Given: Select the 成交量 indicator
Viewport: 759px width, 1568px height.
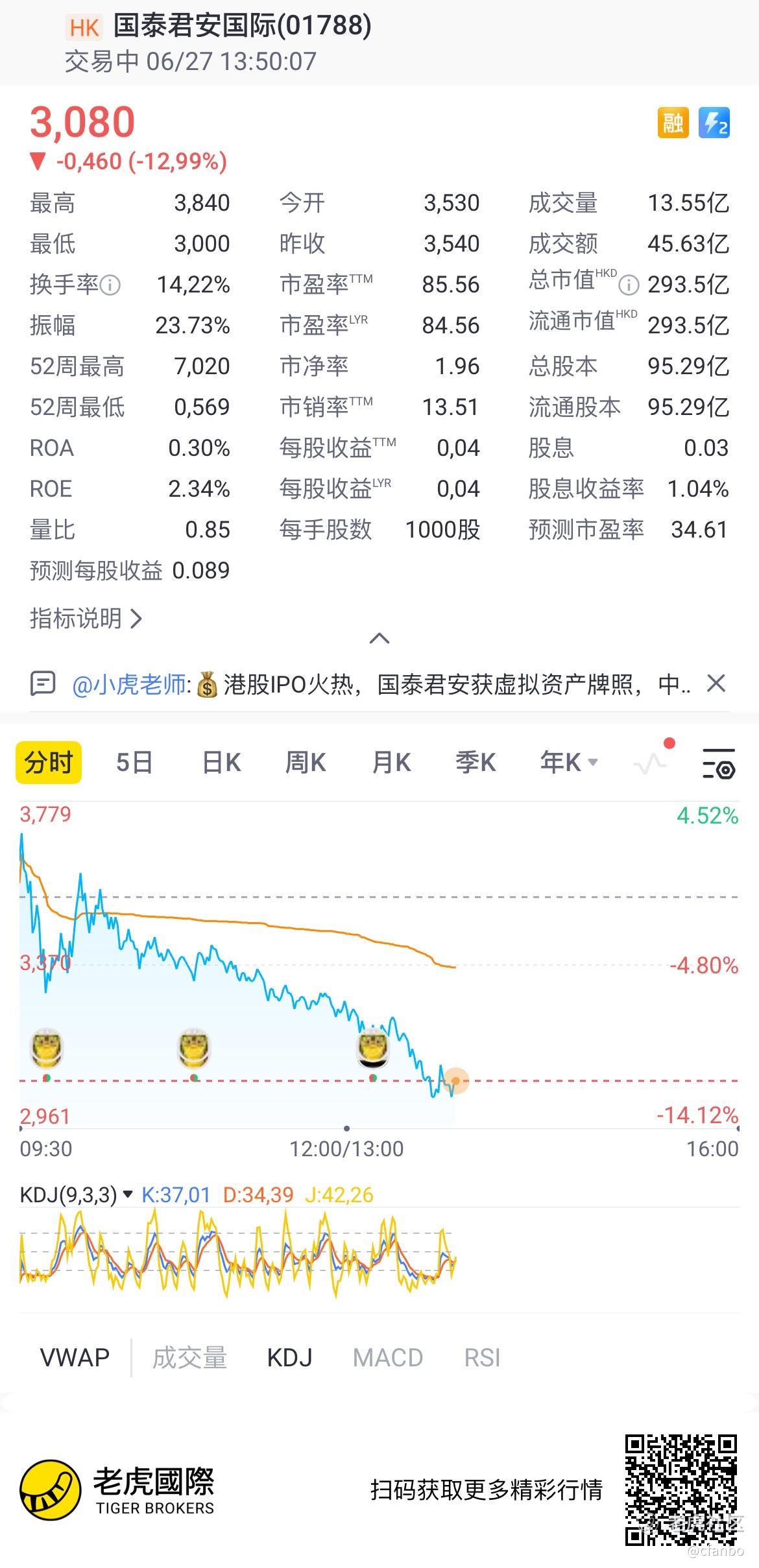Looking at the screenshot, I should click(190, 1357).
